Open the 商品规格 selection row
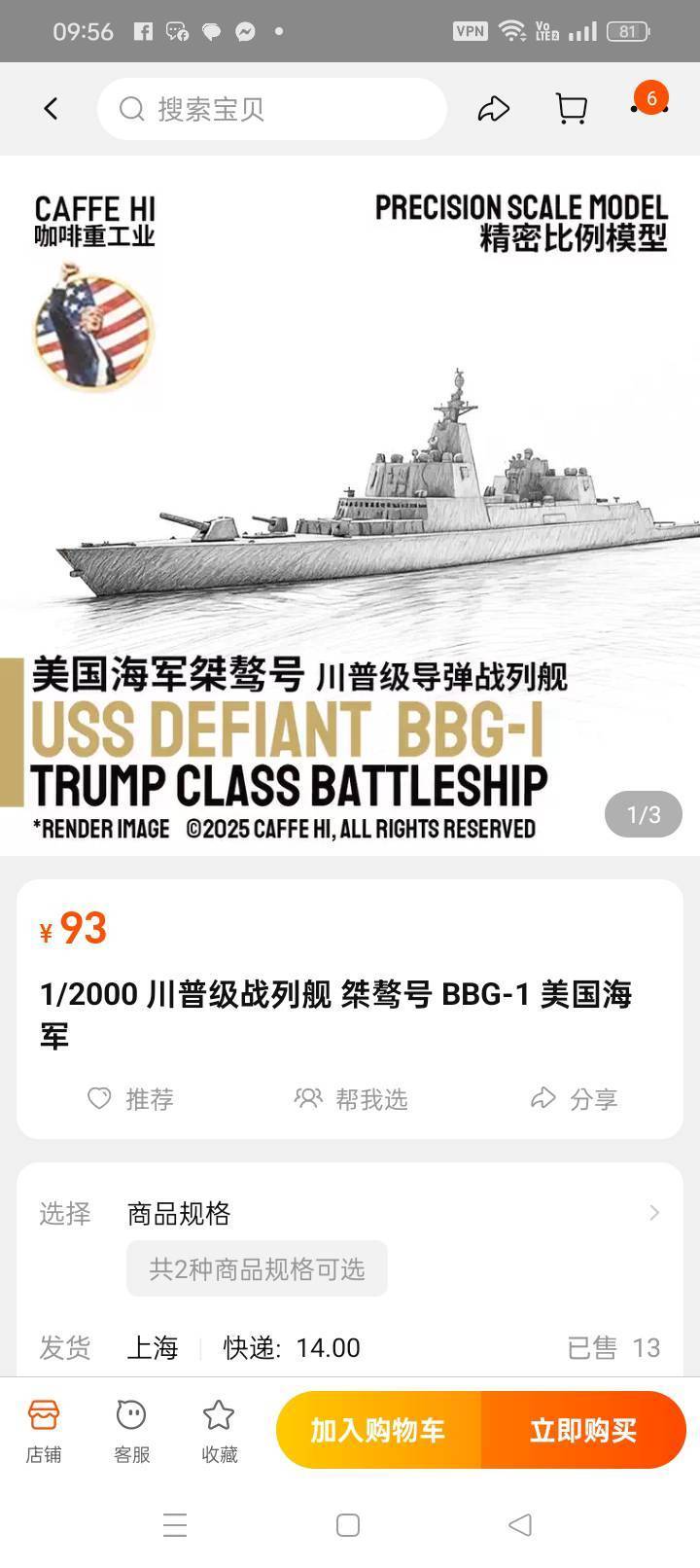 tap(389, 1214)
